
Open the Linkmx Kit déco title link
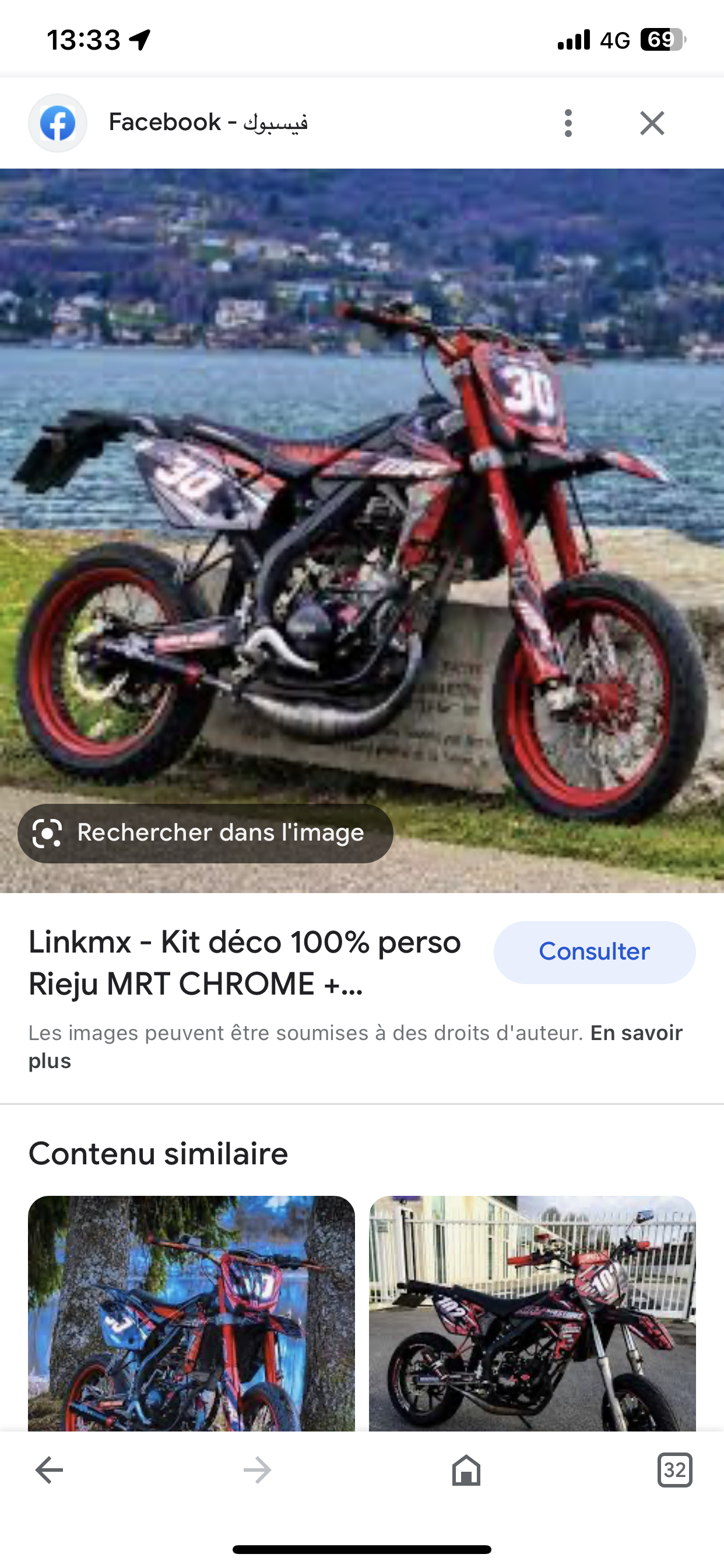245,963
